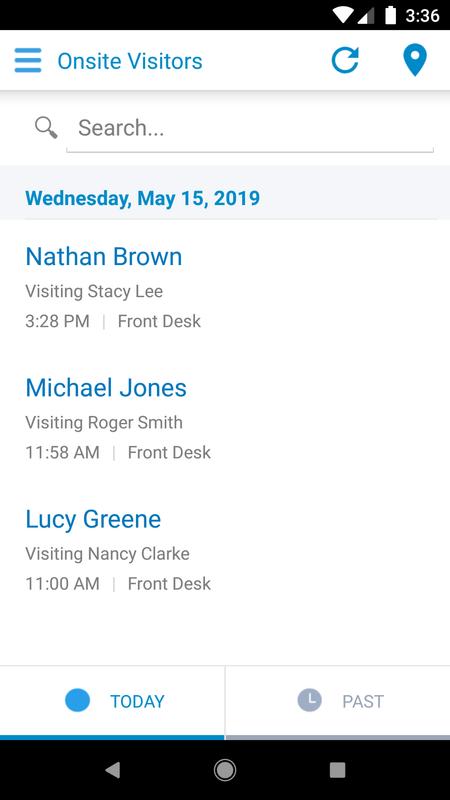View Michael Jones visit details
This screenshot has height=800, width=450.
225,418
